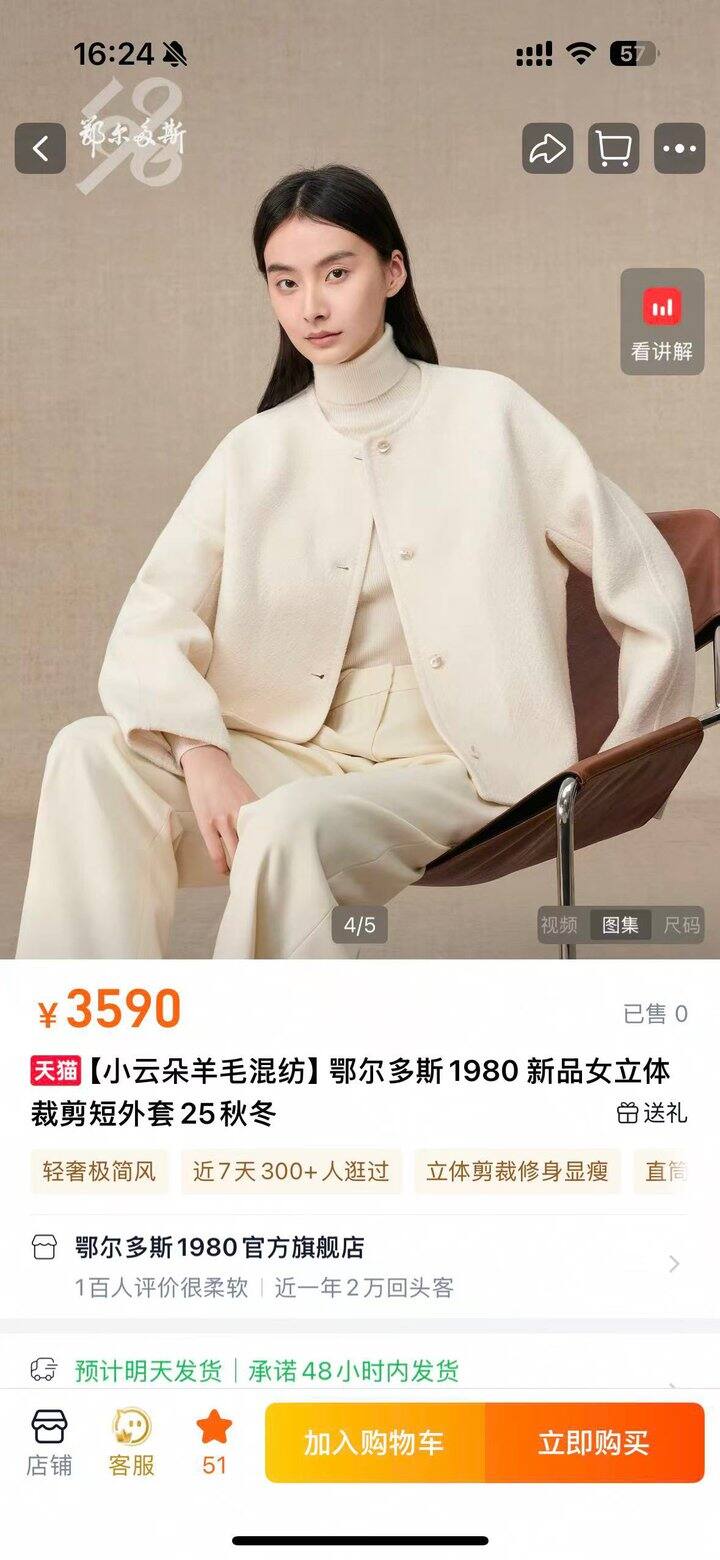Switch to the 尺码 size tab
720x1560 pixels.
pos(681,925)
